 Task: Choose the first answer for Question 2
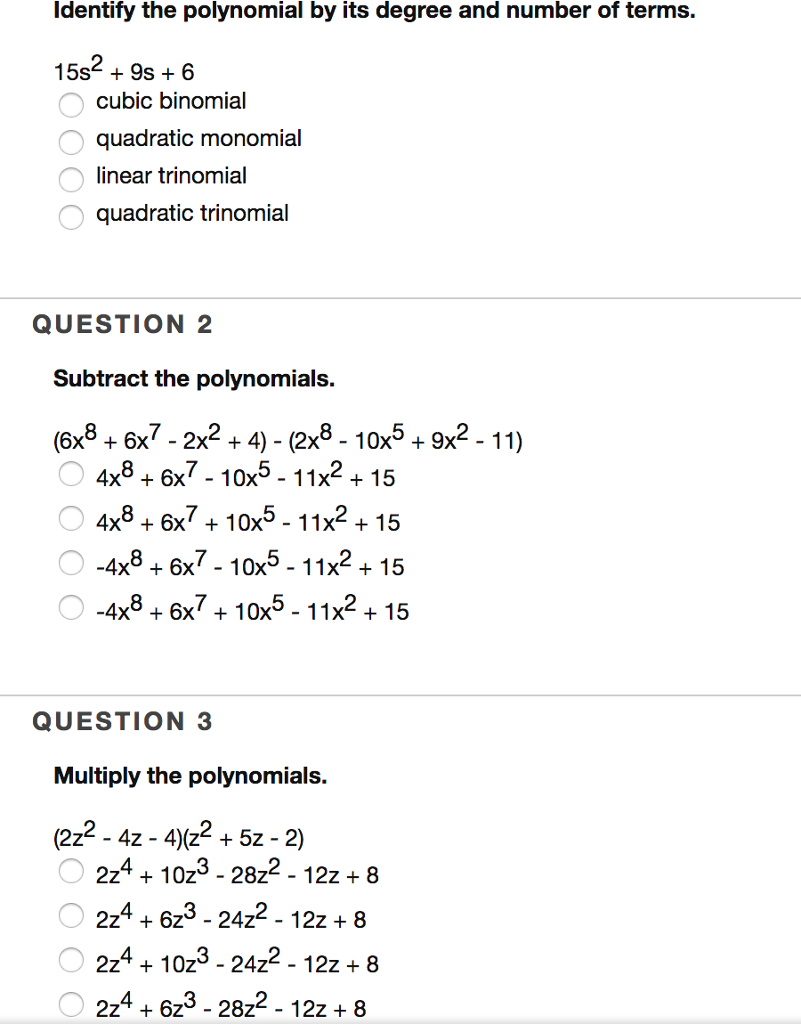pyautogui.click(x=71, y=475)
